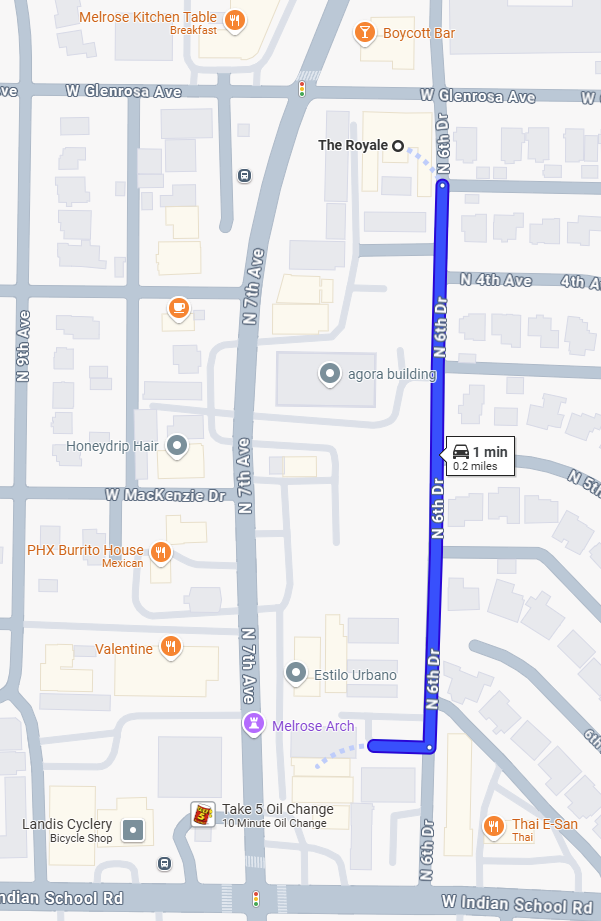Open Take 5 Oil Change marker
Viewport: 601px width, 921px height.
(203, 813)
